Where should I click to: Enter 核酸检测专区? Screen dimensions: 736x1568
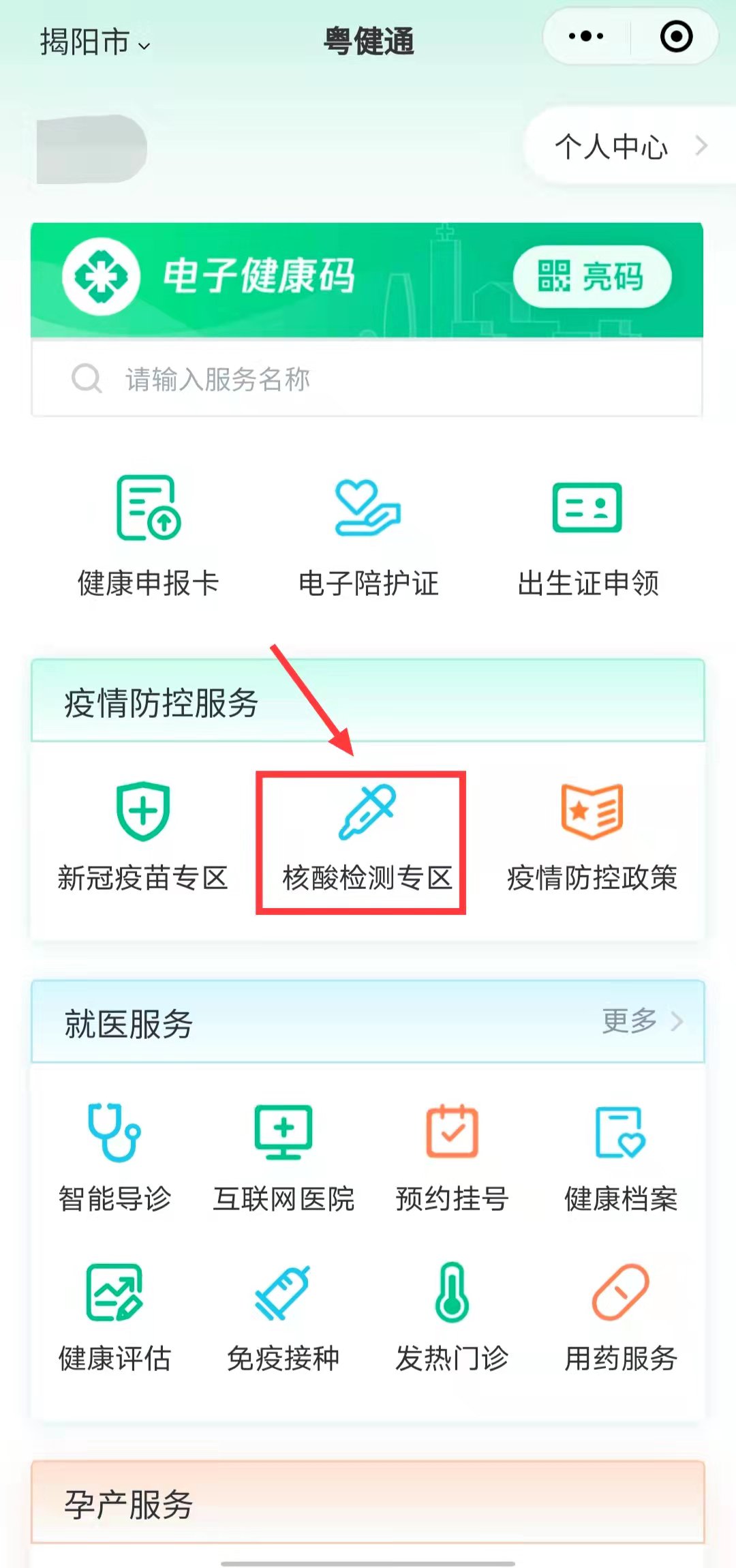(x=367, y=841)
